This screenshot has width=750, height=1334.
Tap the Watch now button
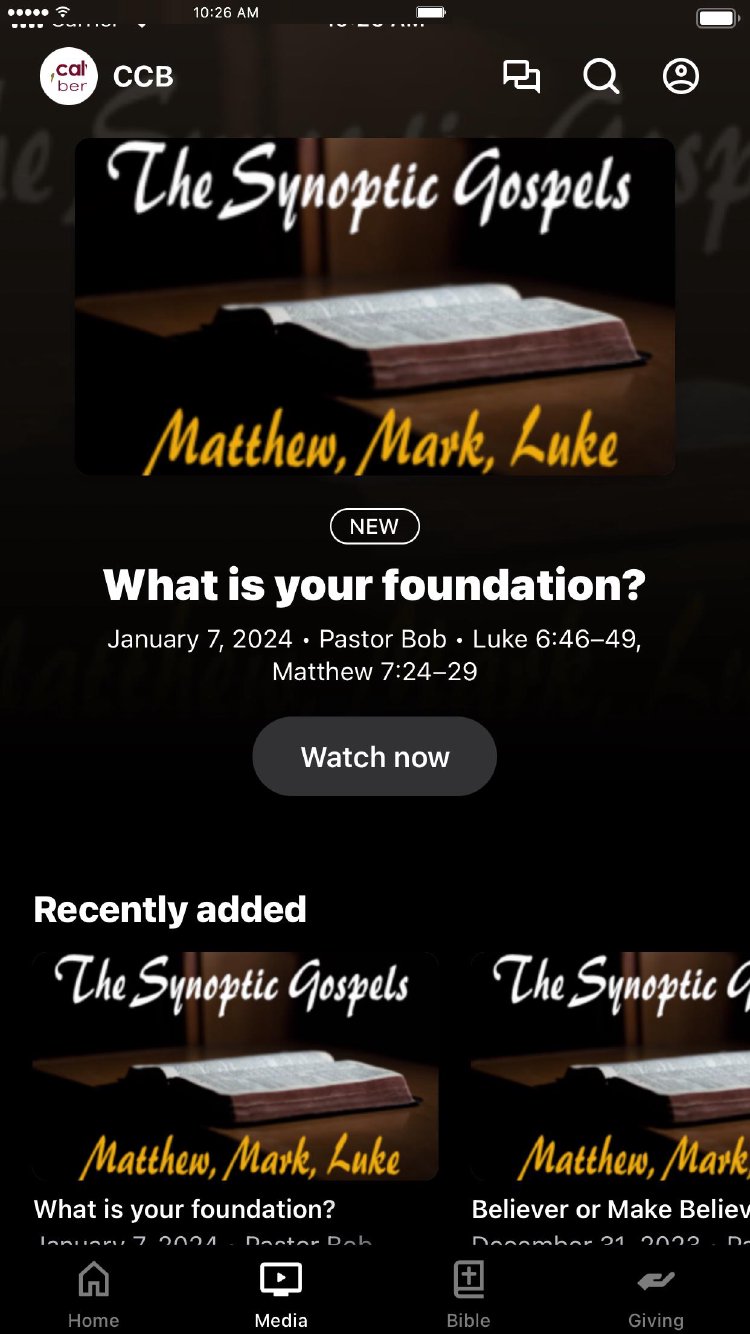pos(374,756)
